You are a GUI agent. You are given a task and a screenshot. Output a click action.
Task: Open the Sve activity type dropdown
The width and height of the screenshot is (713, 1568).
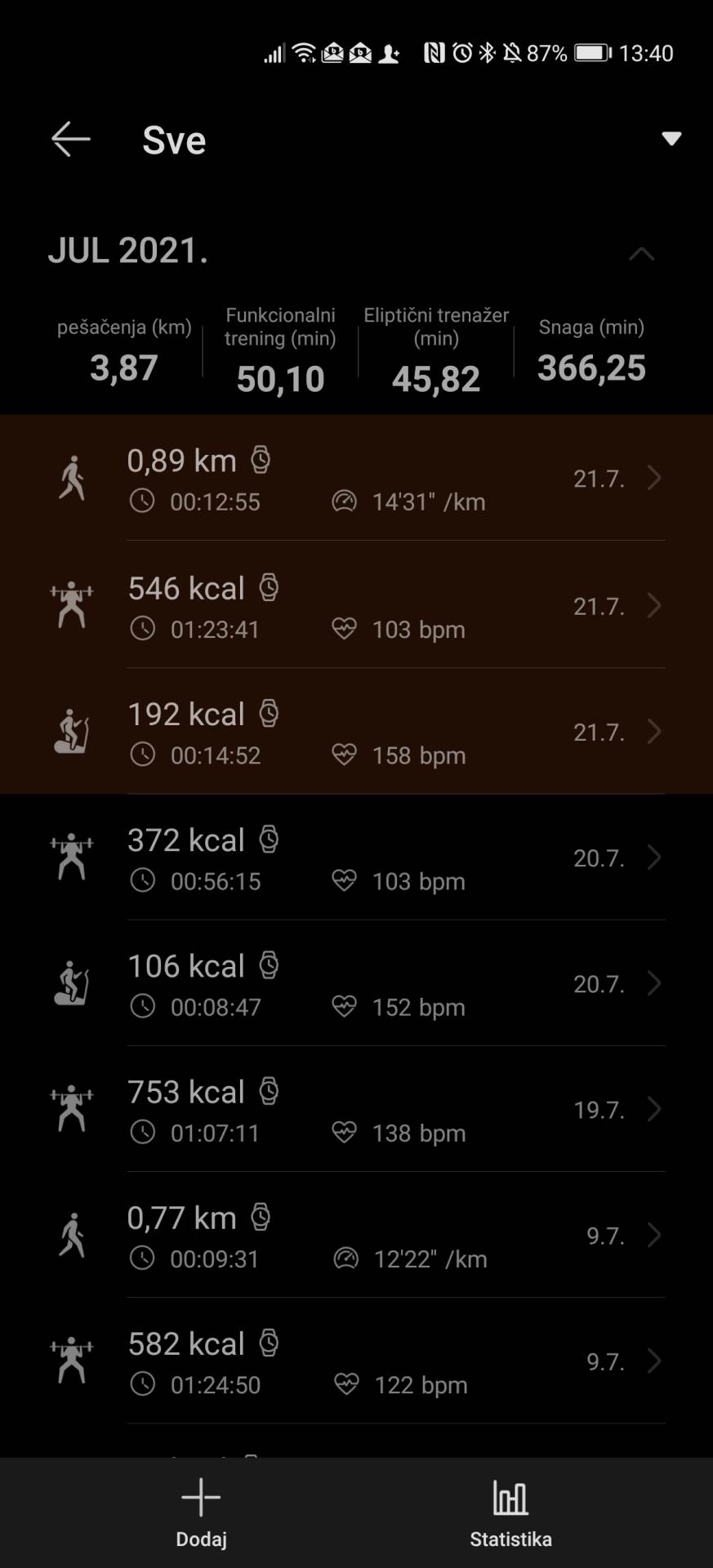pyautogui.click(x=671, y=139)
